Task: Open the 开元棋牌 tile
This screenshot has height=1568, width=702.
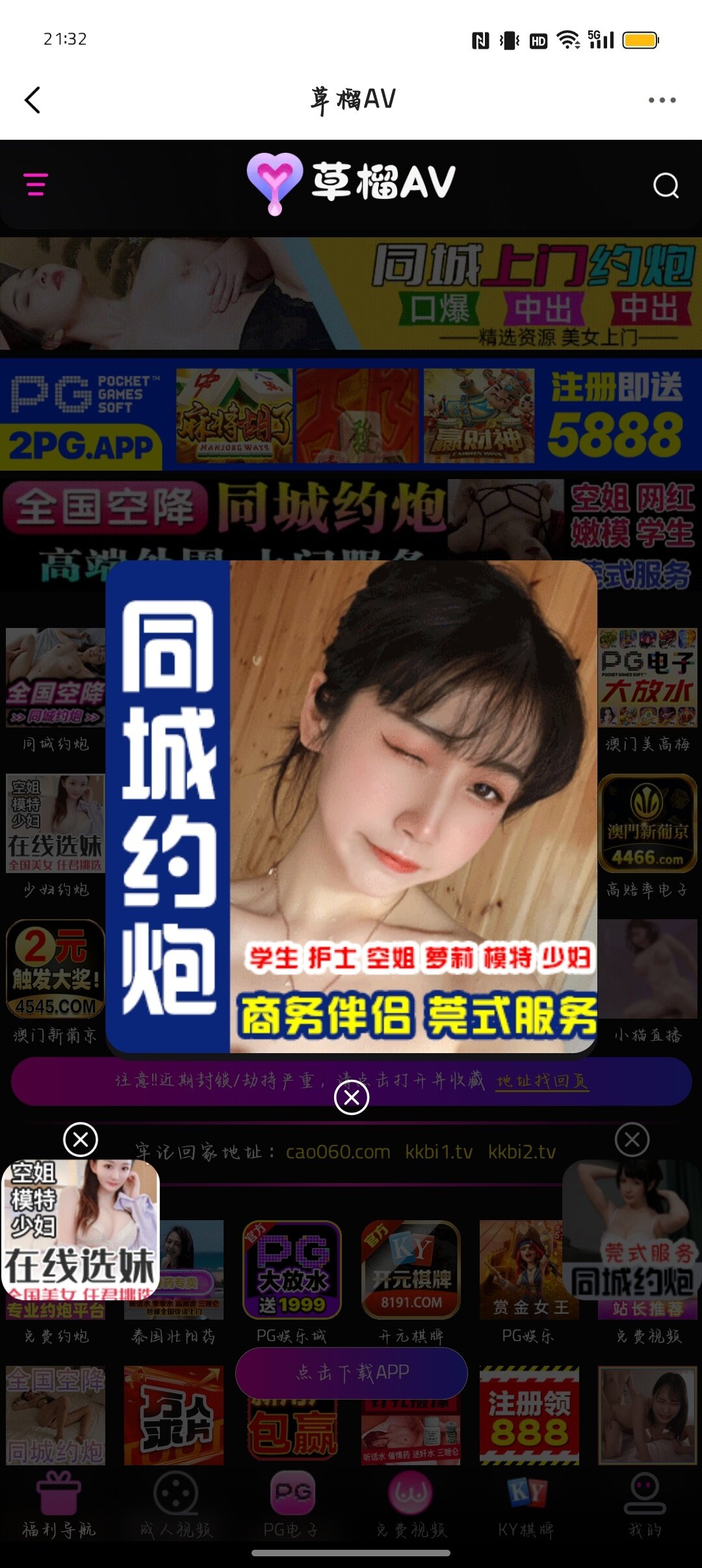Action: (411, 1271)
